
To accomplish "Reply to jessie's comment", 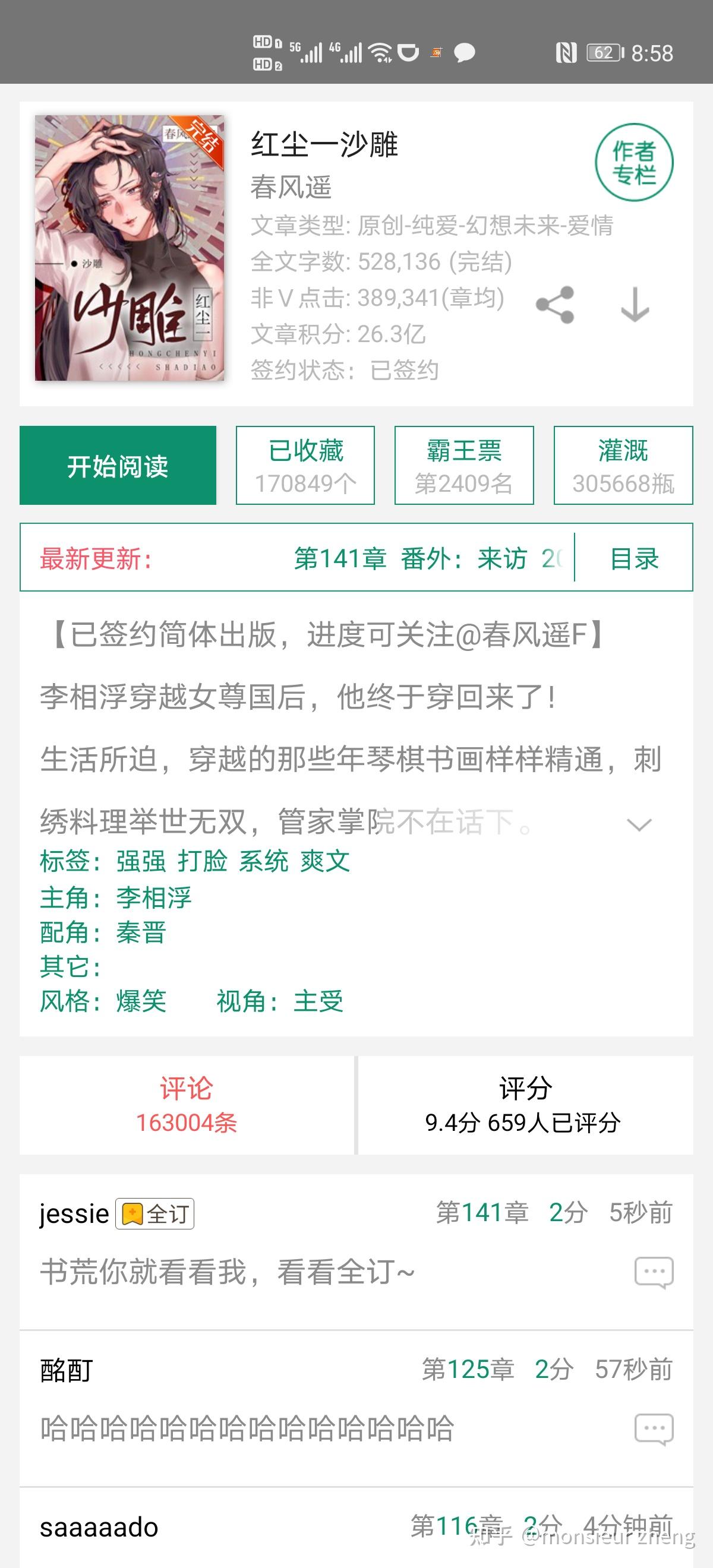I will [654, 1272].
